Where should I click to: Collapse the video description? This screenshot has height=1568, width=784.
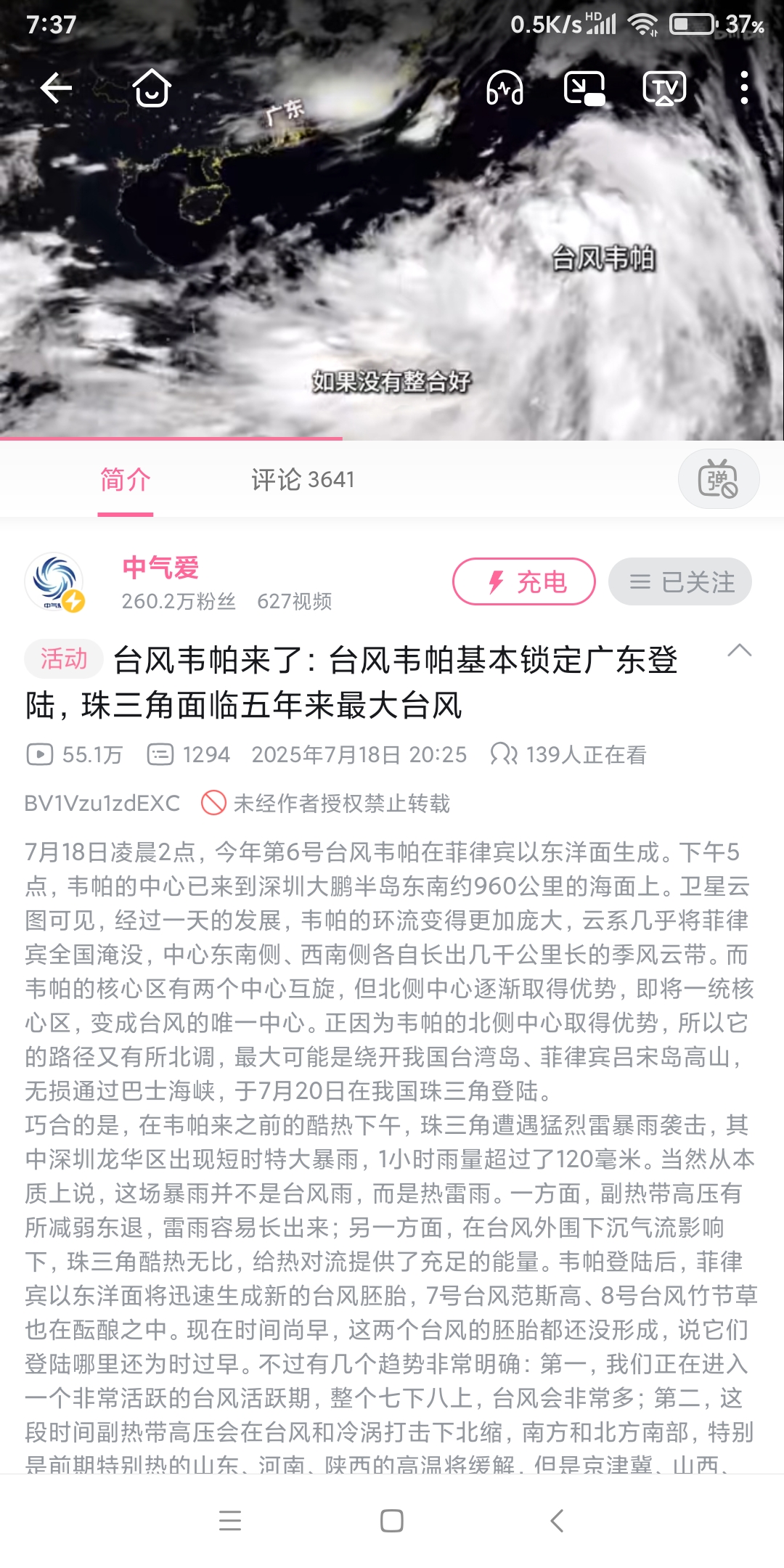(739, 650)
